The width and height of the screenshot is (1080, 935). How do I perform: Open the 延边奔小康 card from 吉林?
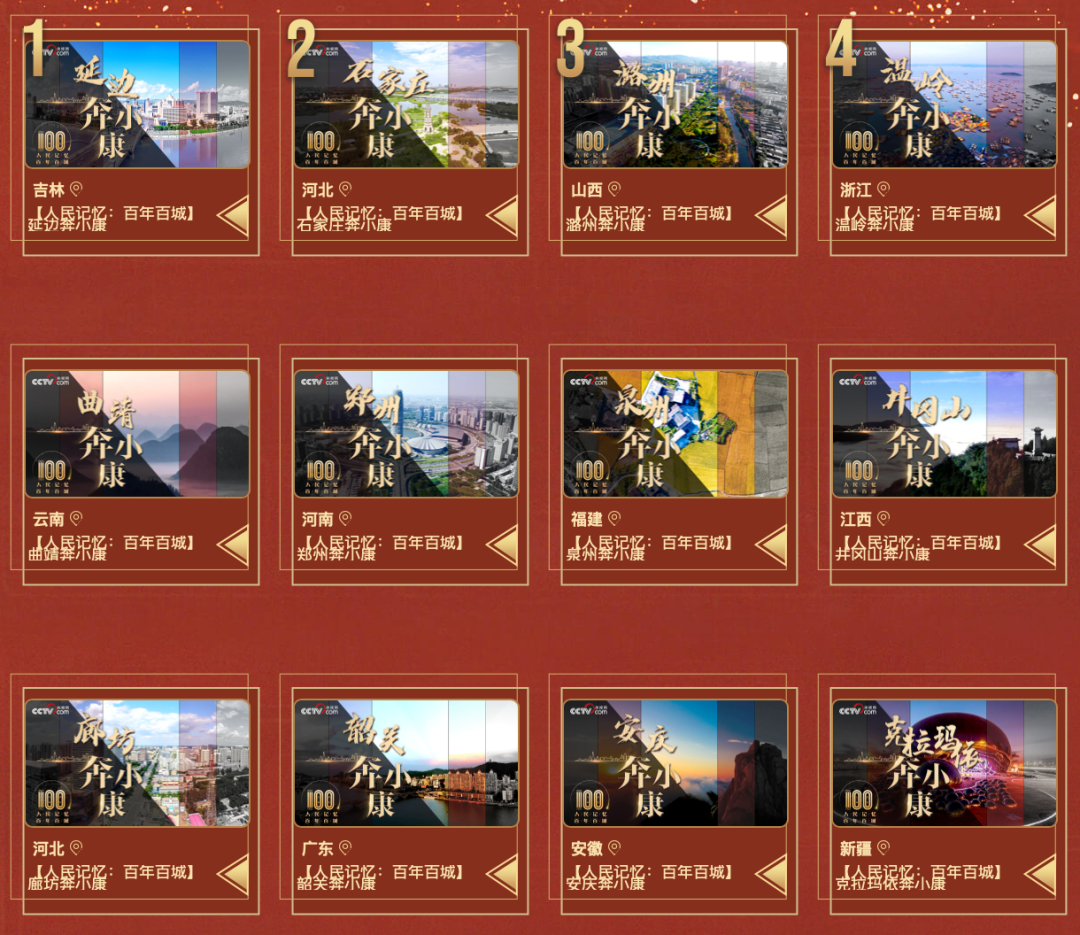click(137, 105)
